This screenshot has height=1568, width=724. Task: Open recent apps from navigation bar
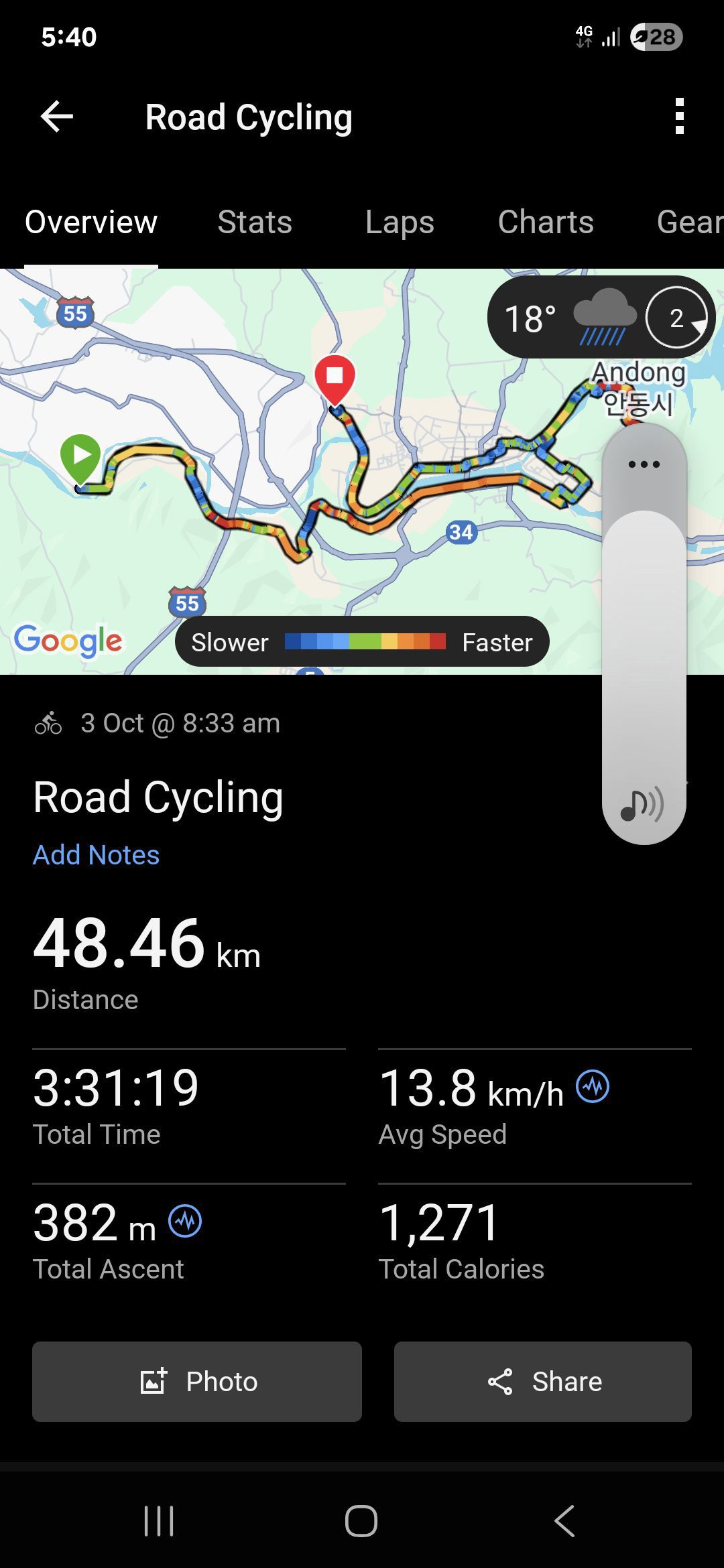tap(160, 1521)
